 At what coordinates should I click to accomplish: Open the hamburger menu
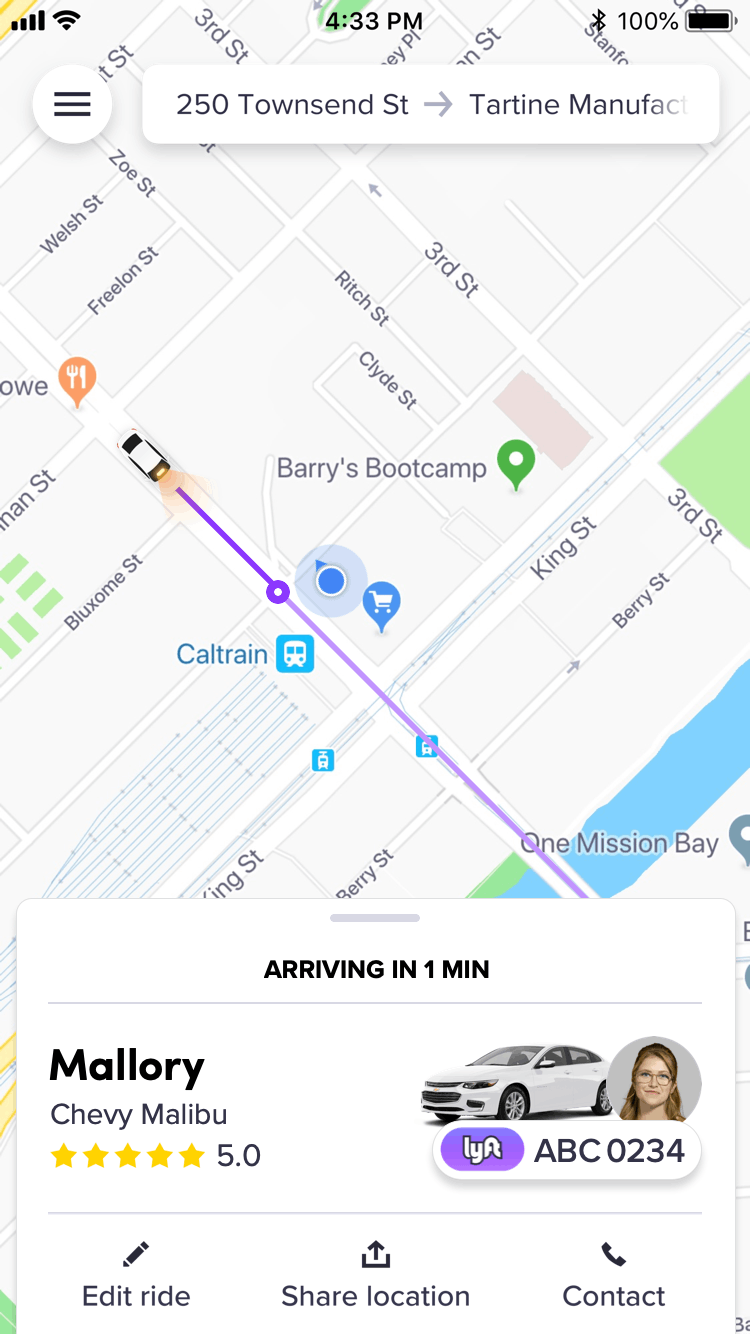click(72, 104)
